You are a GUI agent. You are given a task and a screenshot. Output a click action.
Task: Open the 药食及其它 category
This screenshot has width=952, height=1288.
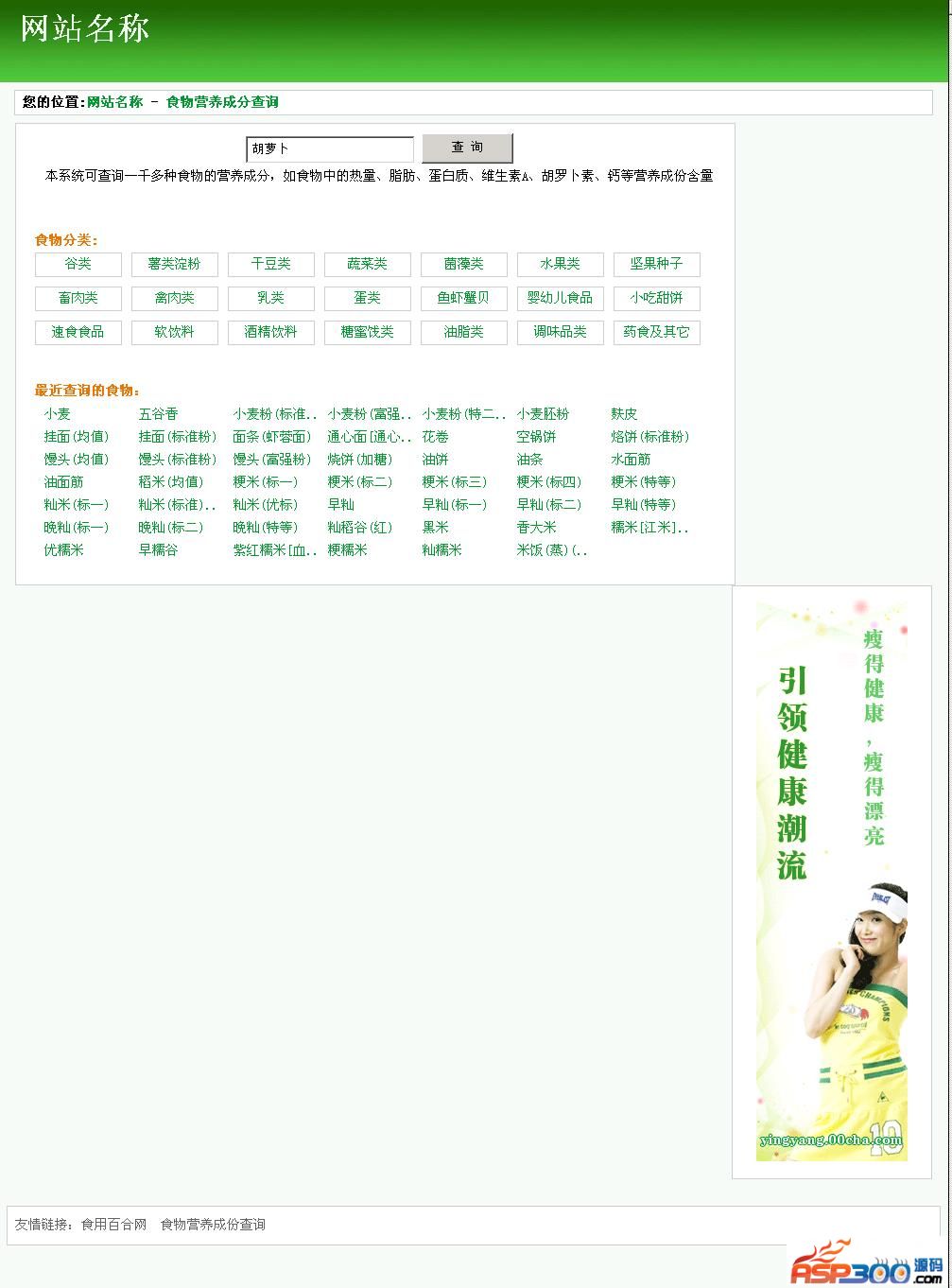click(656, 333)
